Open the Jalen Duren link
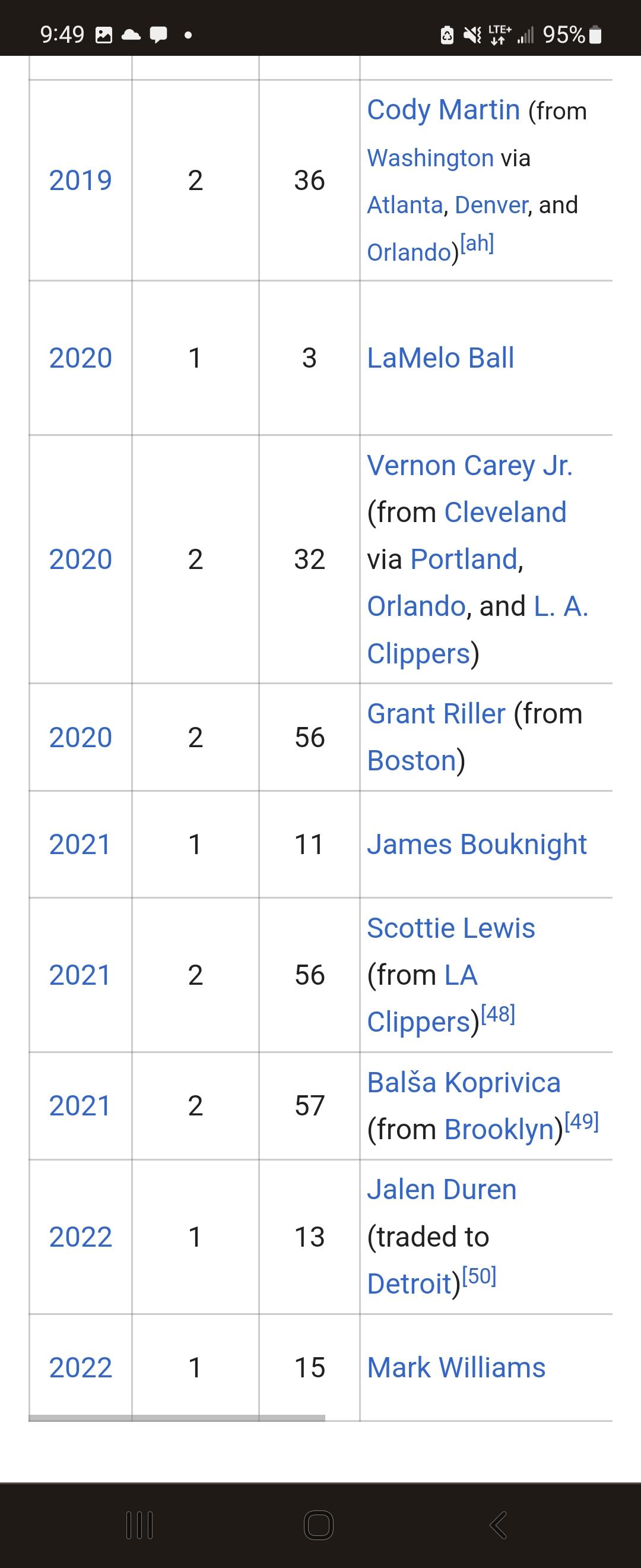 [x=442, y=1190]
